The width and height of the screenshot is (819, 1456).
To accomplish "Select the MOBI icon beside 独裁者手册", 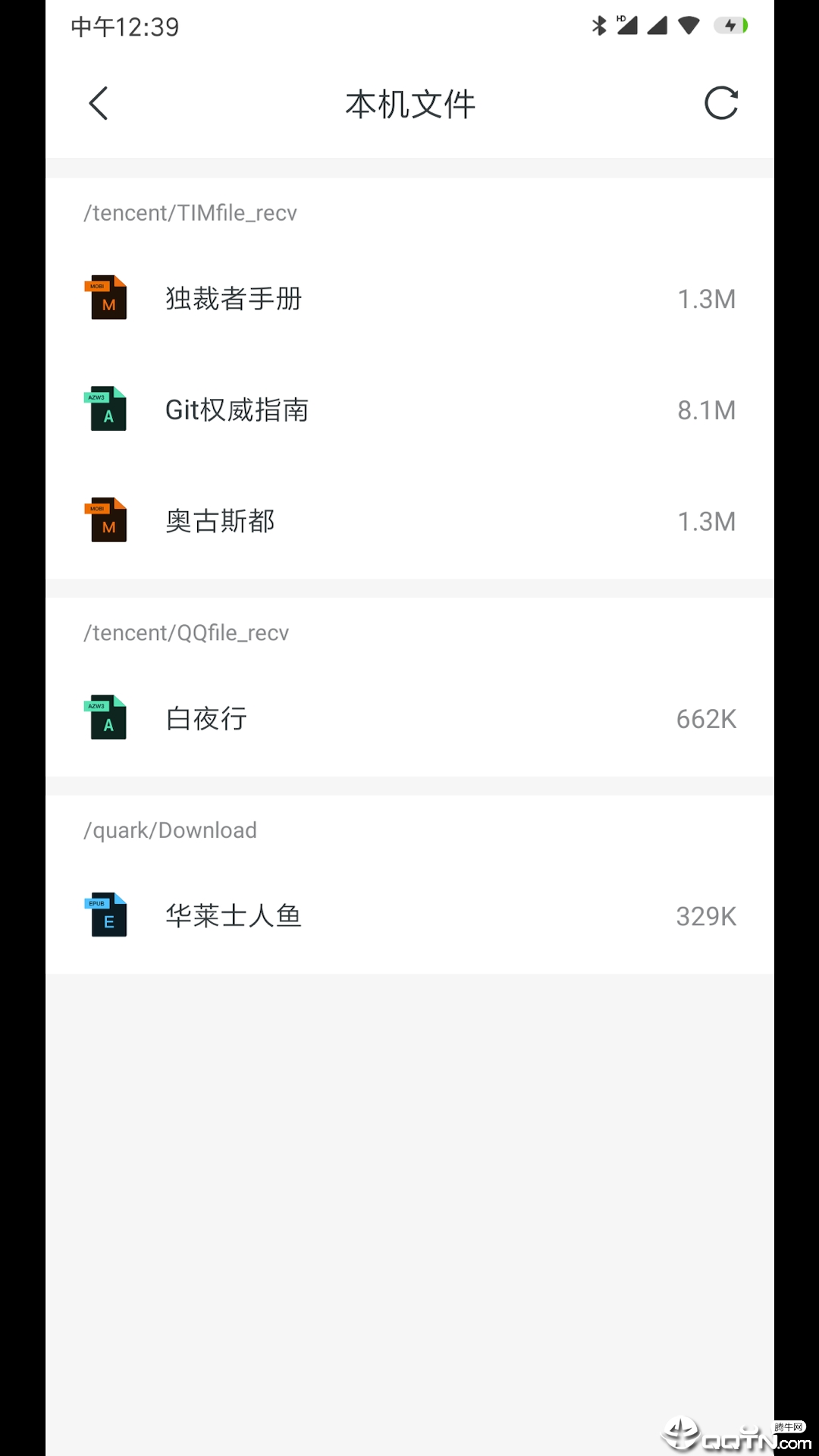I will [x=107, y=299].
